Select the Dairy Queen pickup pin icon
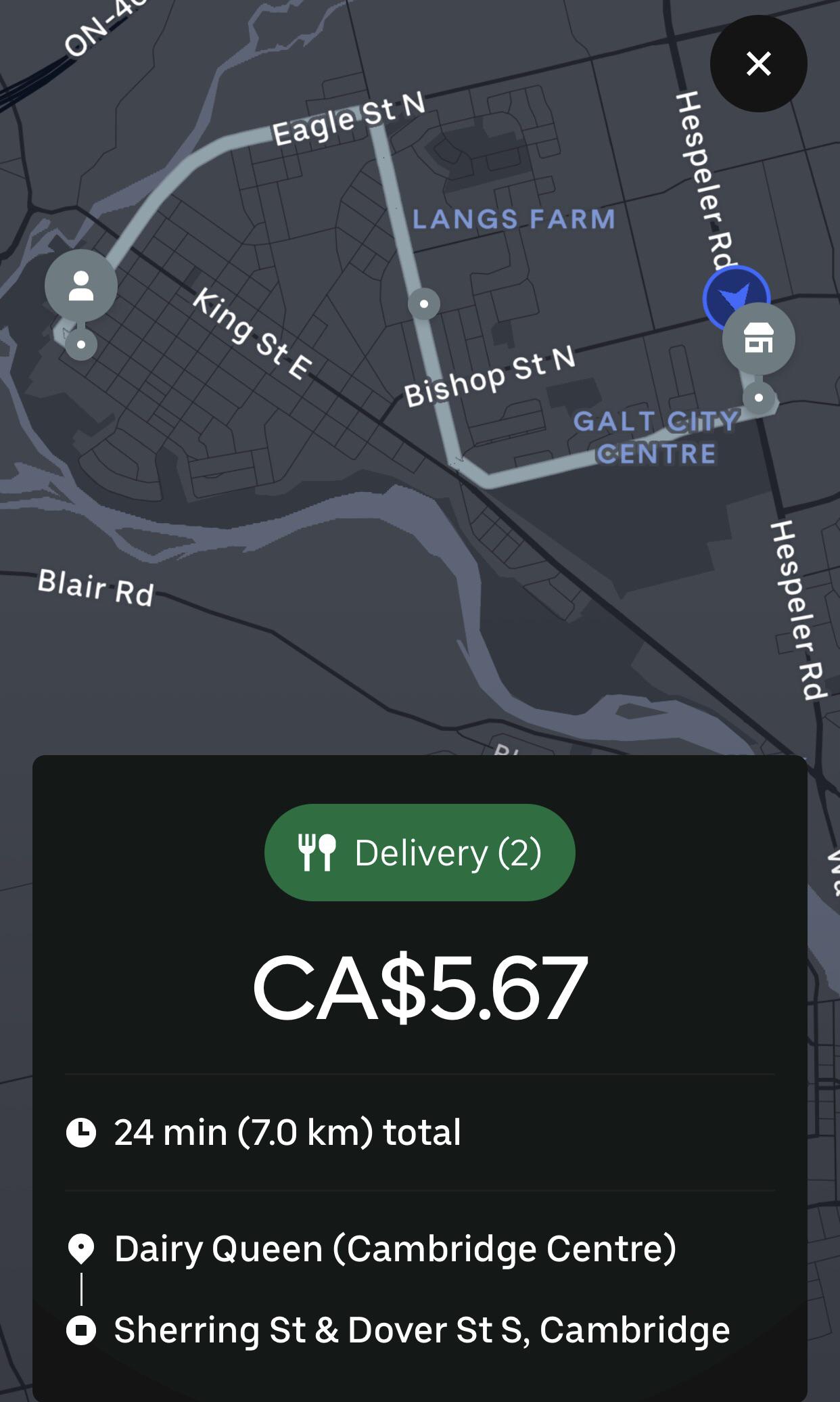The image size is (840, 1402). (80, 1248)
